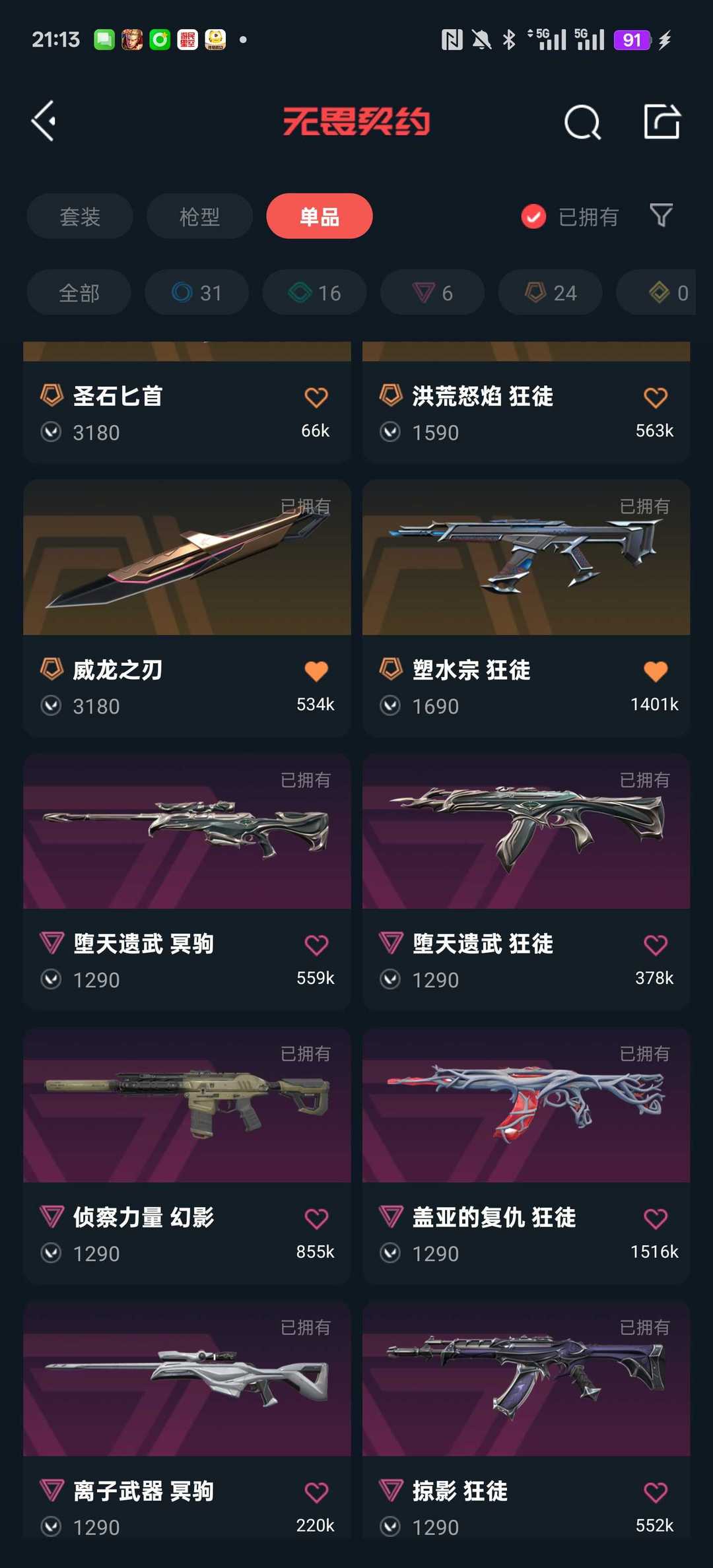Open the 威龙之刃 knife card

tap(187, 608)
